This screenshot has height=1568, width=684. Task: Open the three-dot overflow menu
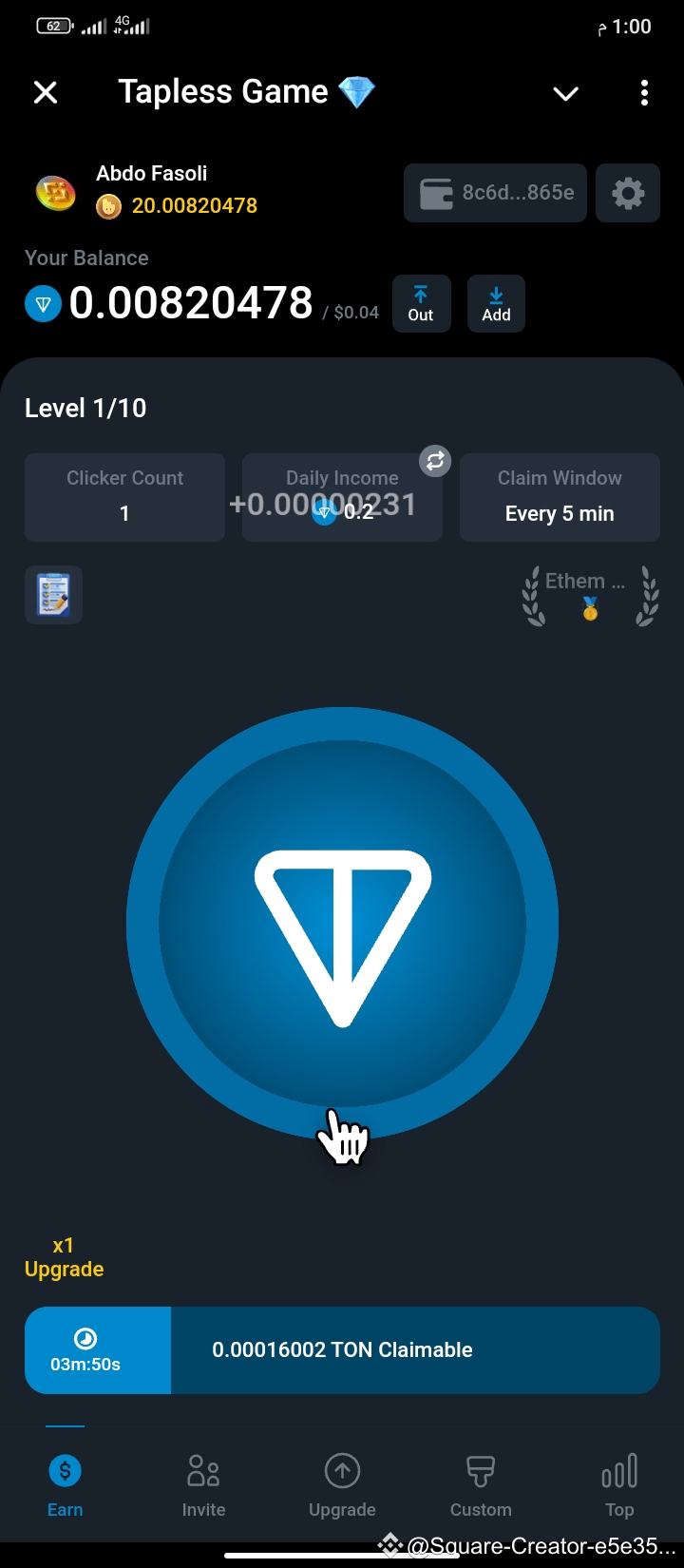tap(645, 92)
